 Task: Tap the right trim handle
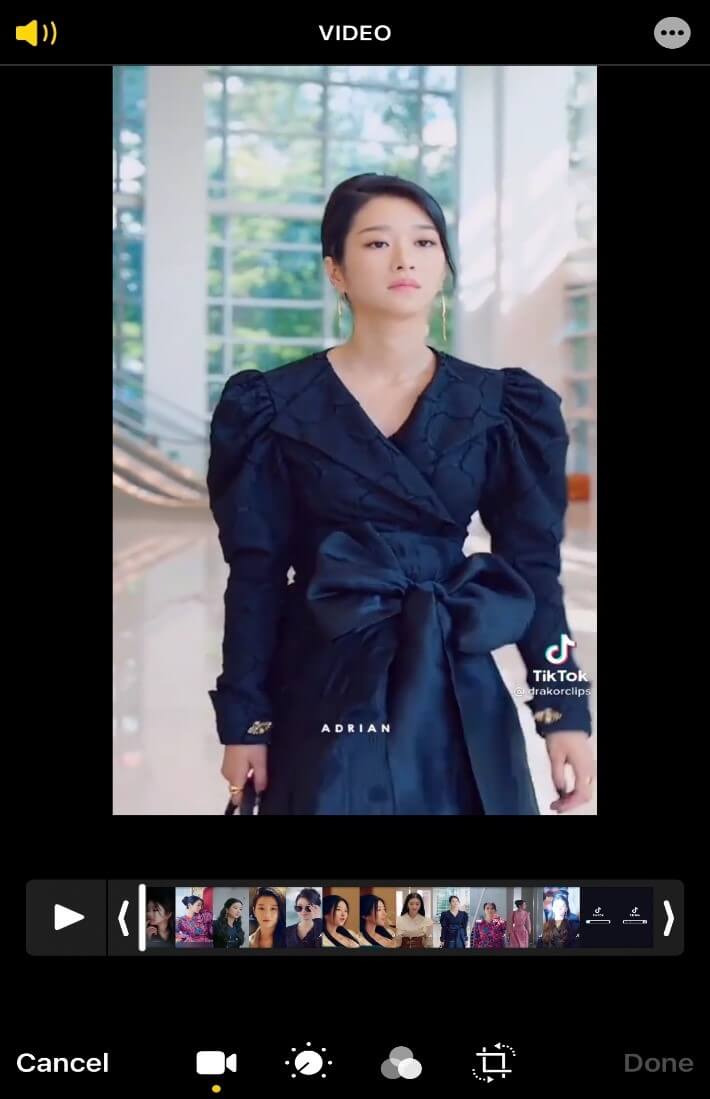click(669, 917)
